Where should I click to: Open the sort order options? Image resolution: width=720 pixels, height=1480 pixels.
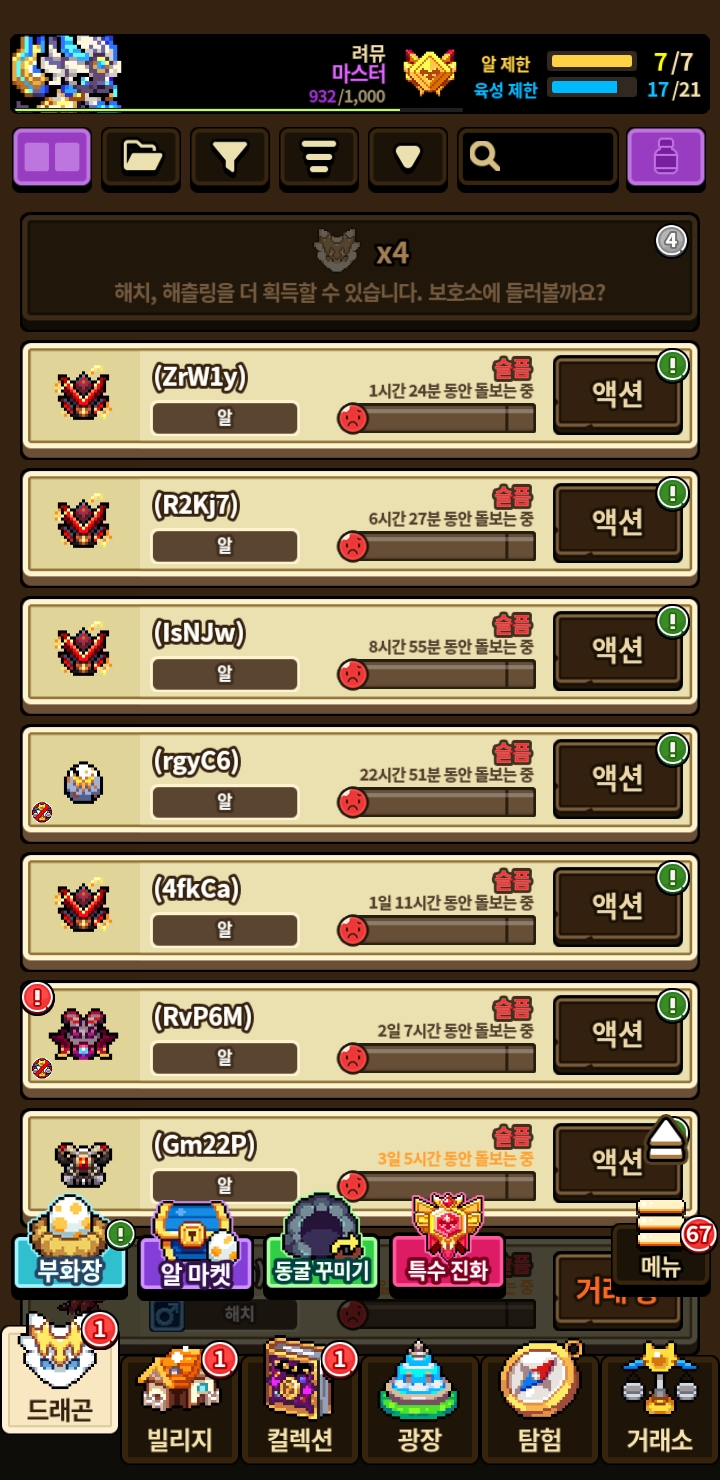[318, 157]
